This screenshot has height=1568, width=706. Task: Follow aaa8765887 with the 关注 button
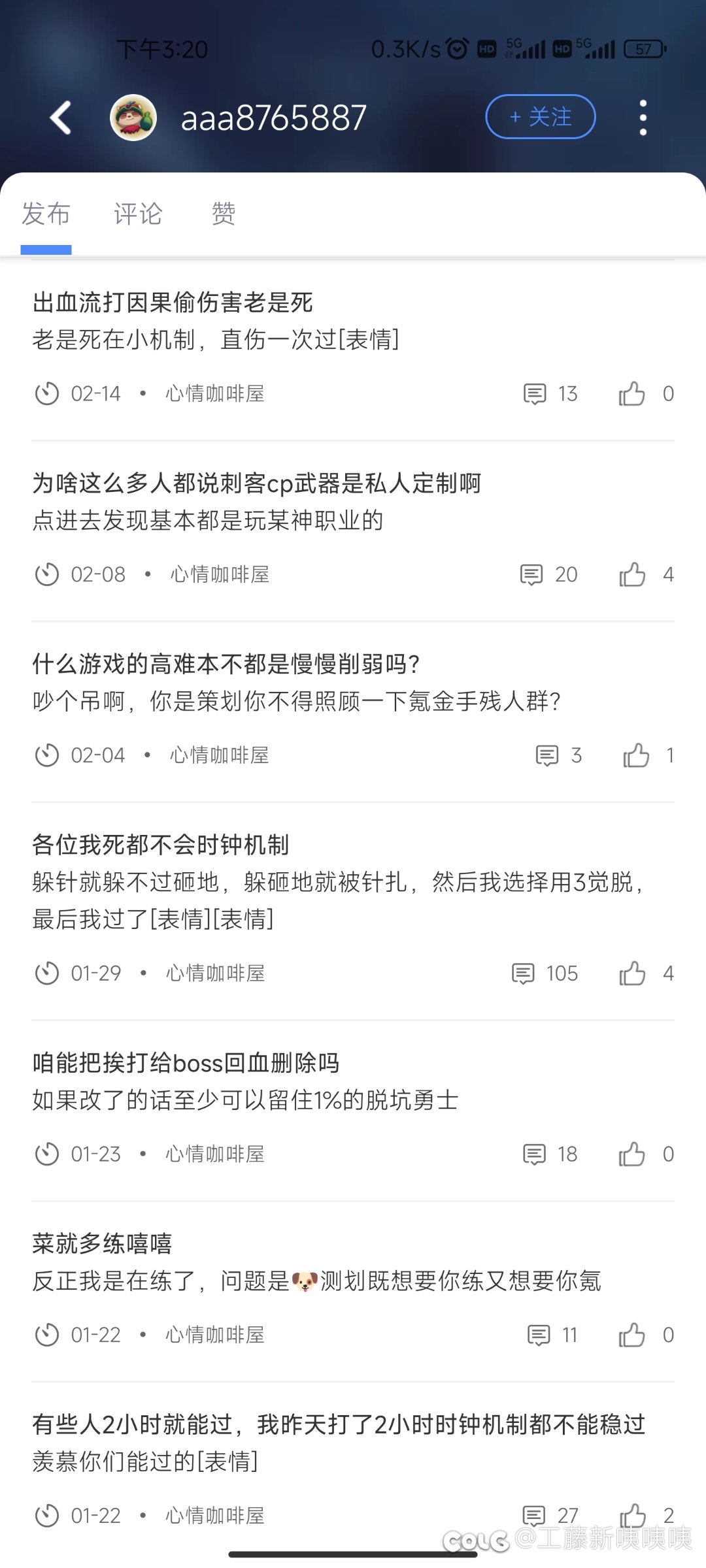541,117
